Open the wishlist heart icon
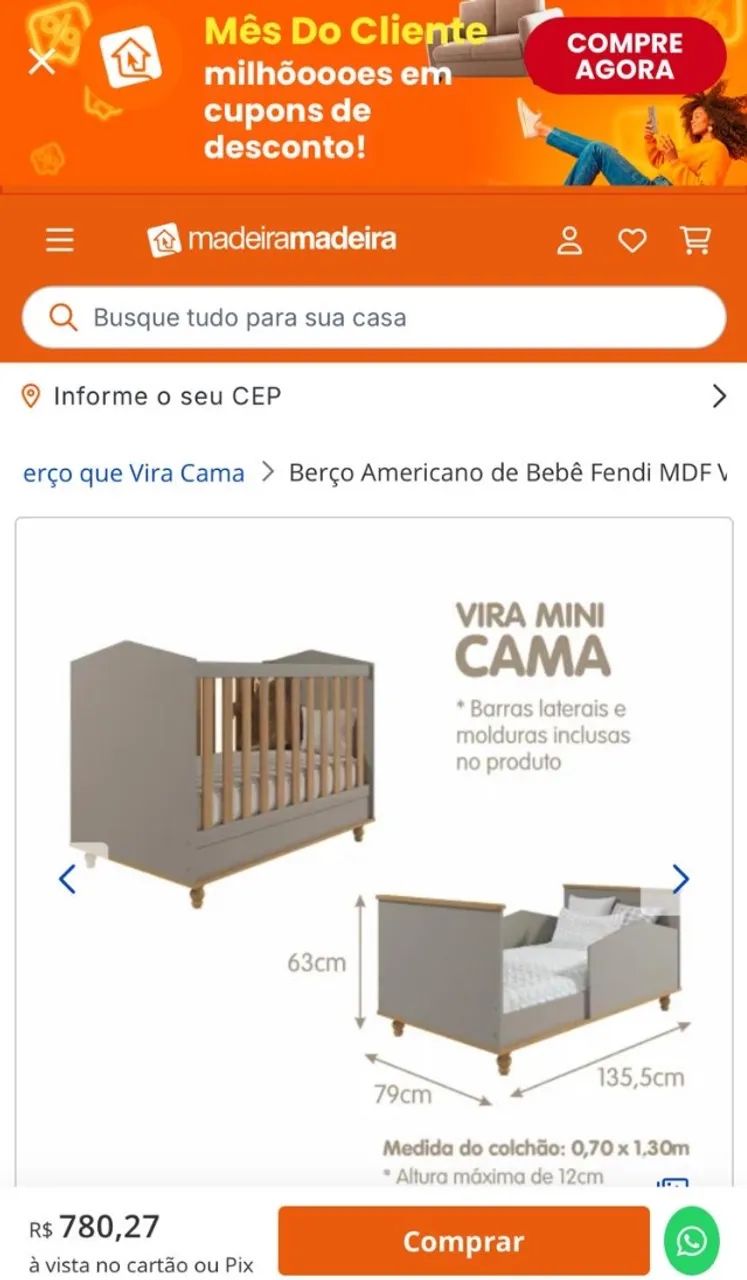Viewport: 747px width, 1280px height. (632, 240)
